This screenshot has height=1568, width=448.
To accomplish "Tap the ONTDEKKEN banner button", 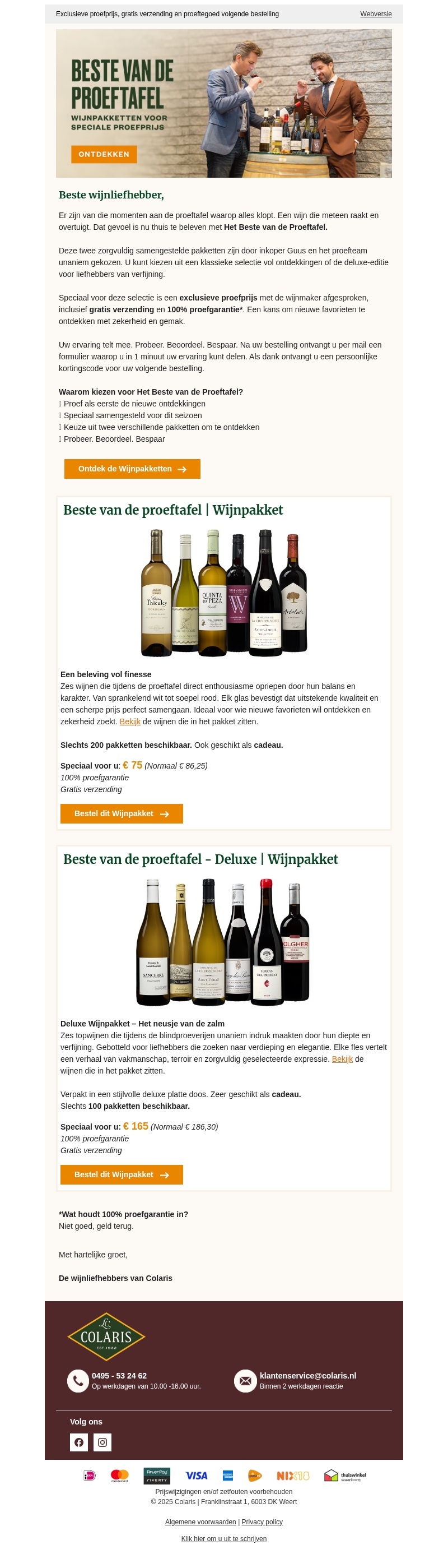I will [x=104, y=154].
